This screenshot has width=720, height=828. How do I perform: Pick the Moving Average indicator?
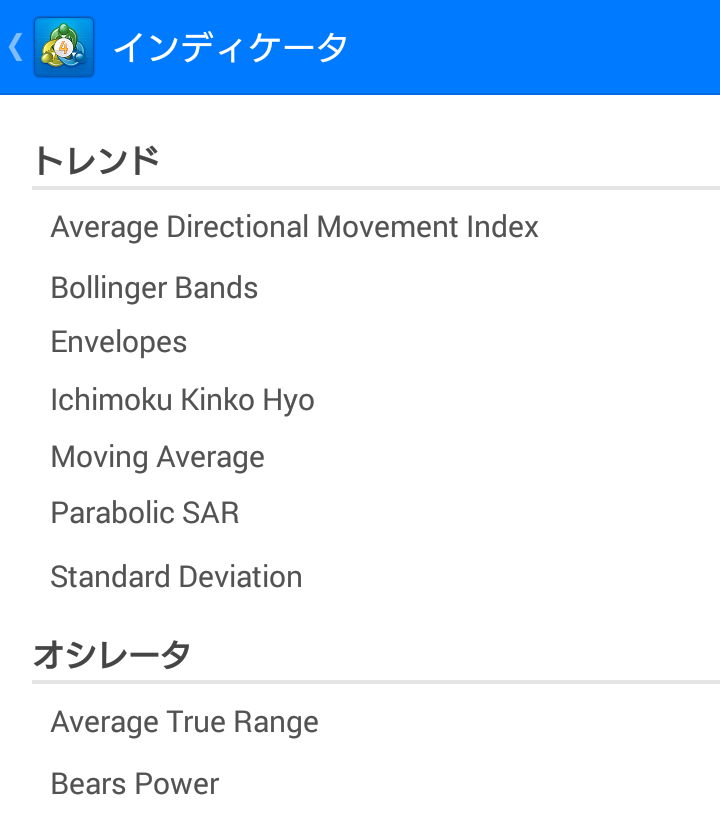(x=158, y=457)
